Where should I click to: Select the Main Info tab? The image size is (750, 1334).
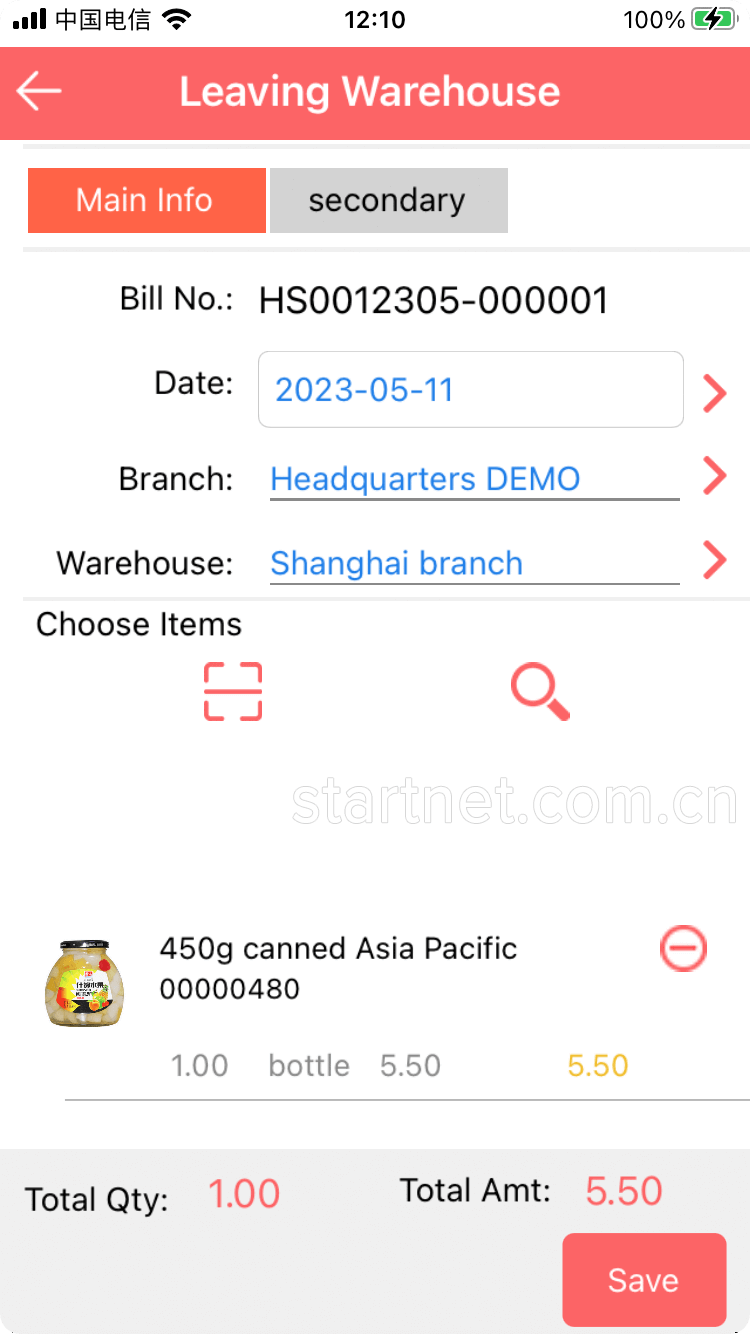[146, 200]
